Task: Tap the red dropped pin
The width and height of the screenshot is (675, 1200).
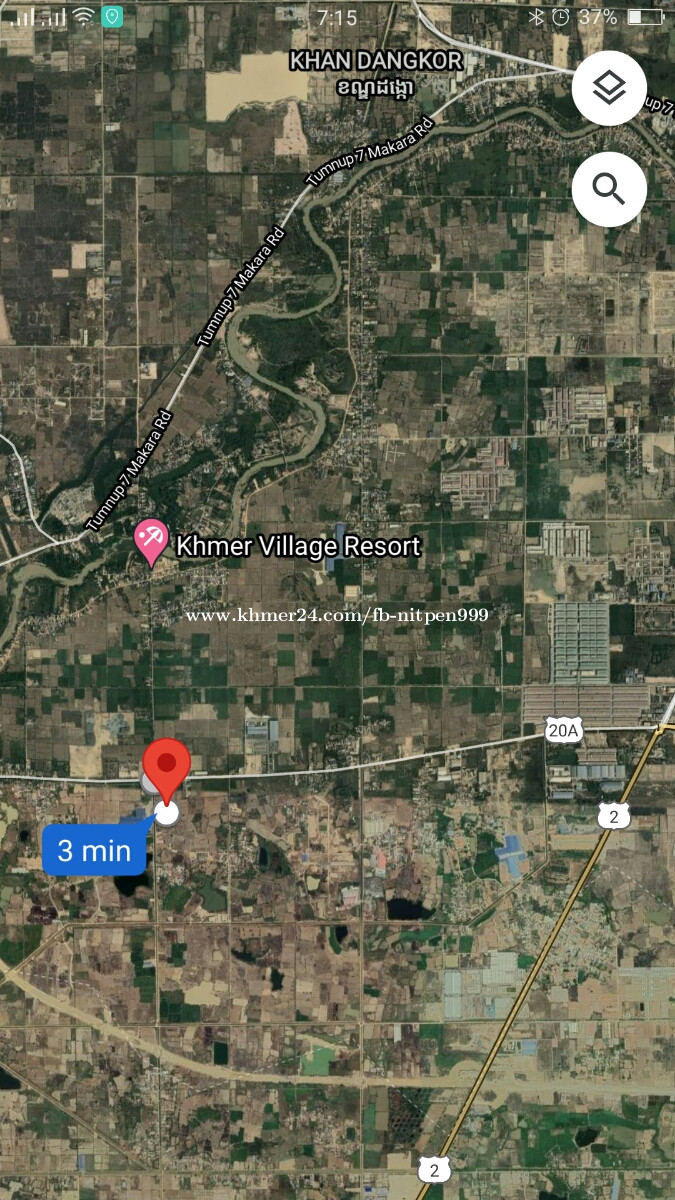Action: (x=168, y=770)
